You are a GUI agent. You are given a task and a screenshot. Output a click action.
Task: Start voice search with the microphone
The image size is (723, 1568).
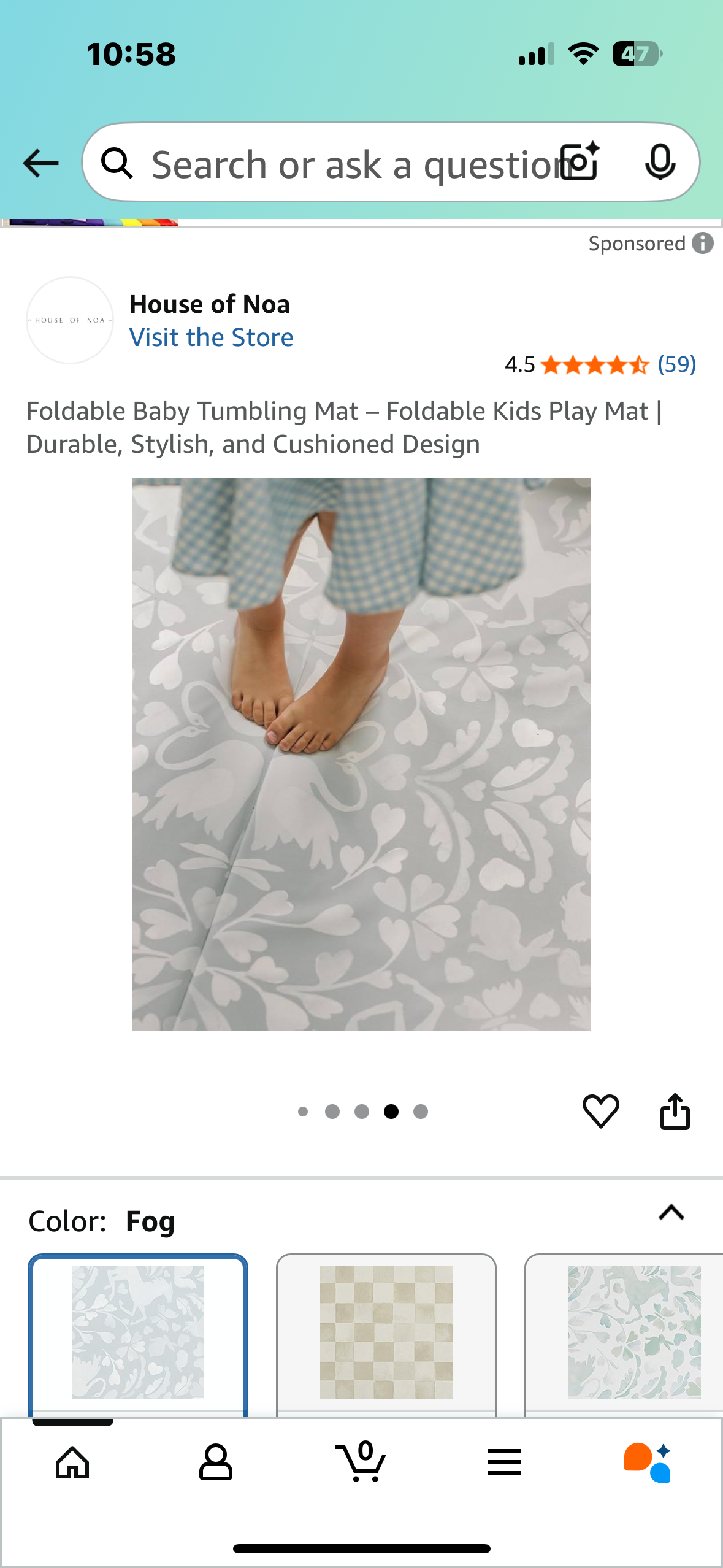(x=660, y=163)
